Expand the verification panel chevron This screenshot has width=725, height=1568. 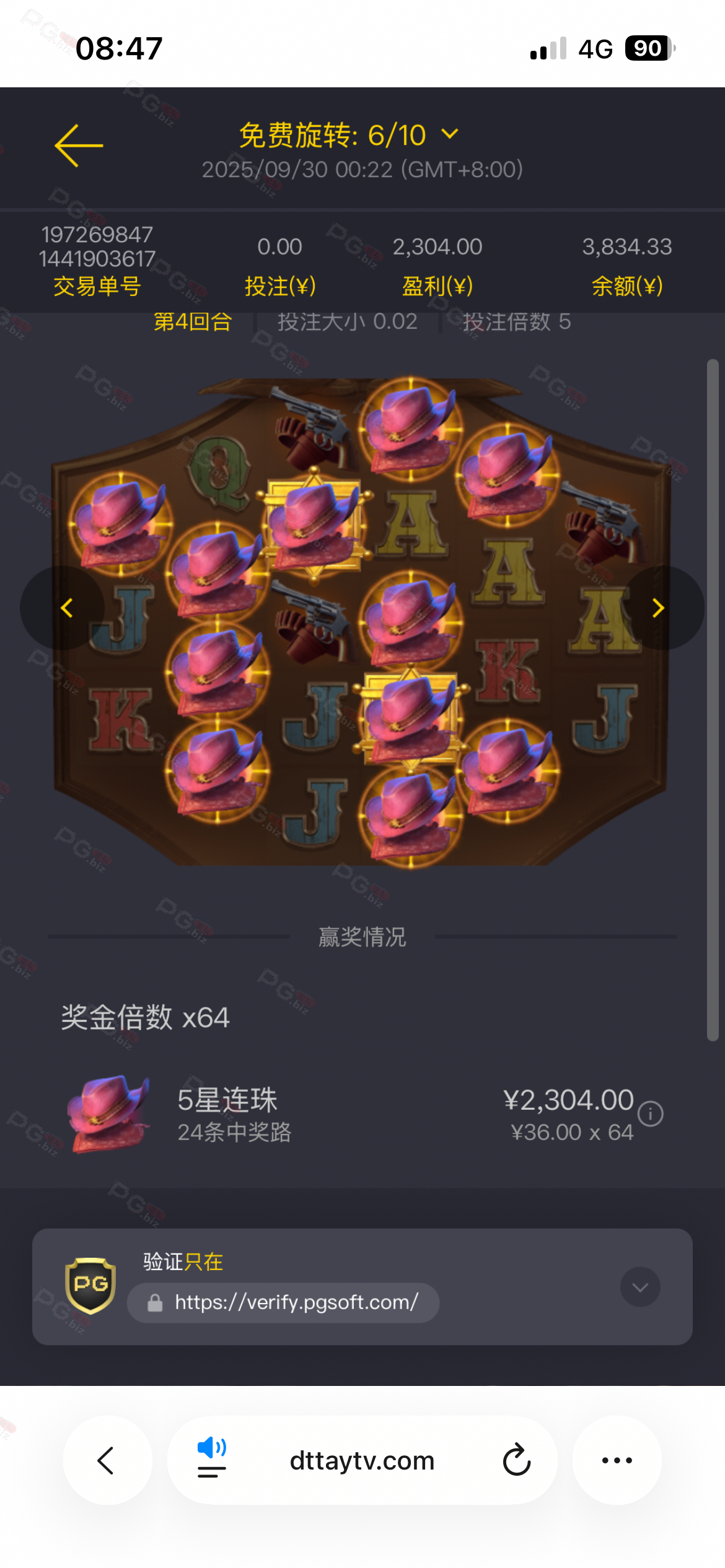pos(639,1287)
